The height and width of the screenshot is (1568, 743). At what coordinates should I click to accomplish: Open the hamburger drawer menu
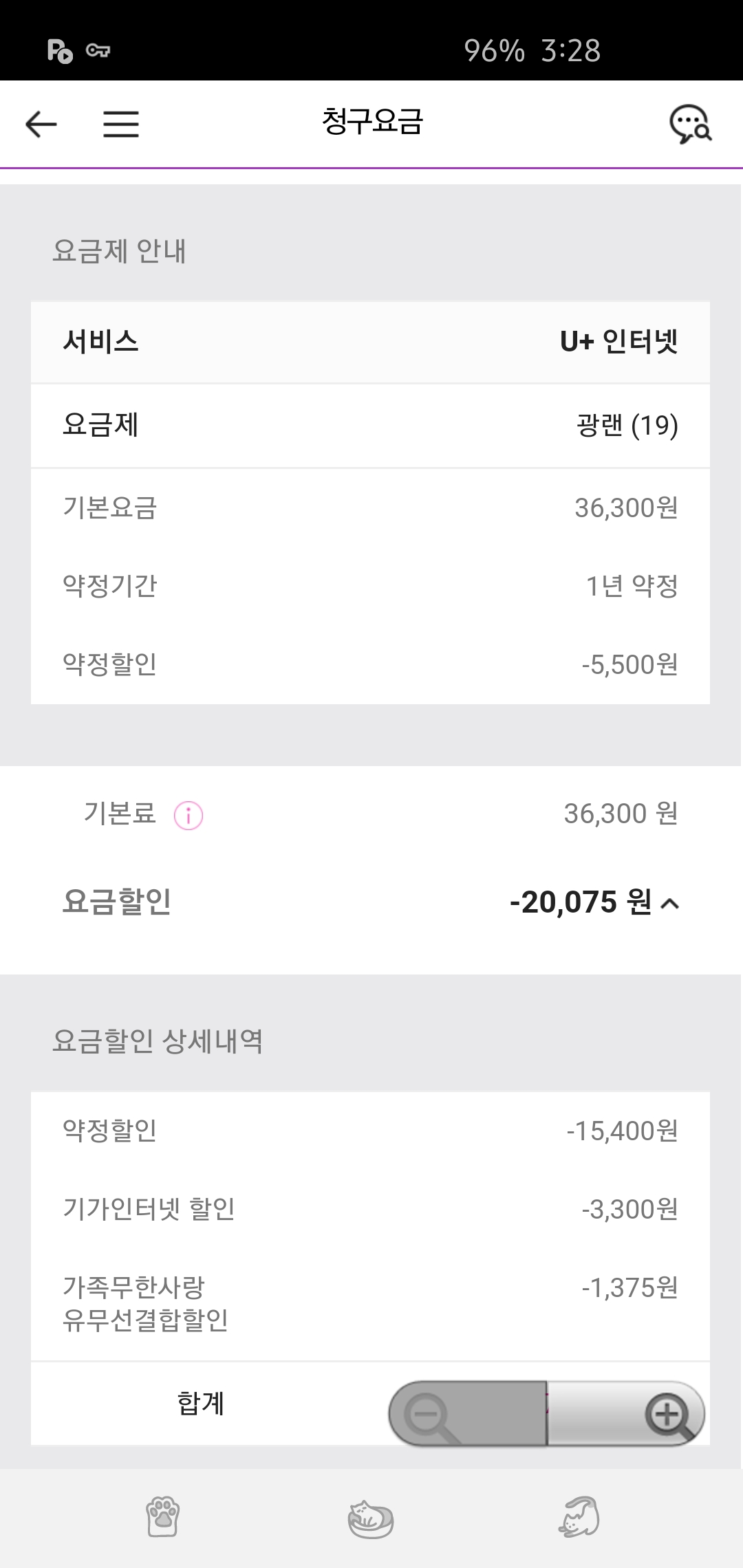click(x=121, y=124)
